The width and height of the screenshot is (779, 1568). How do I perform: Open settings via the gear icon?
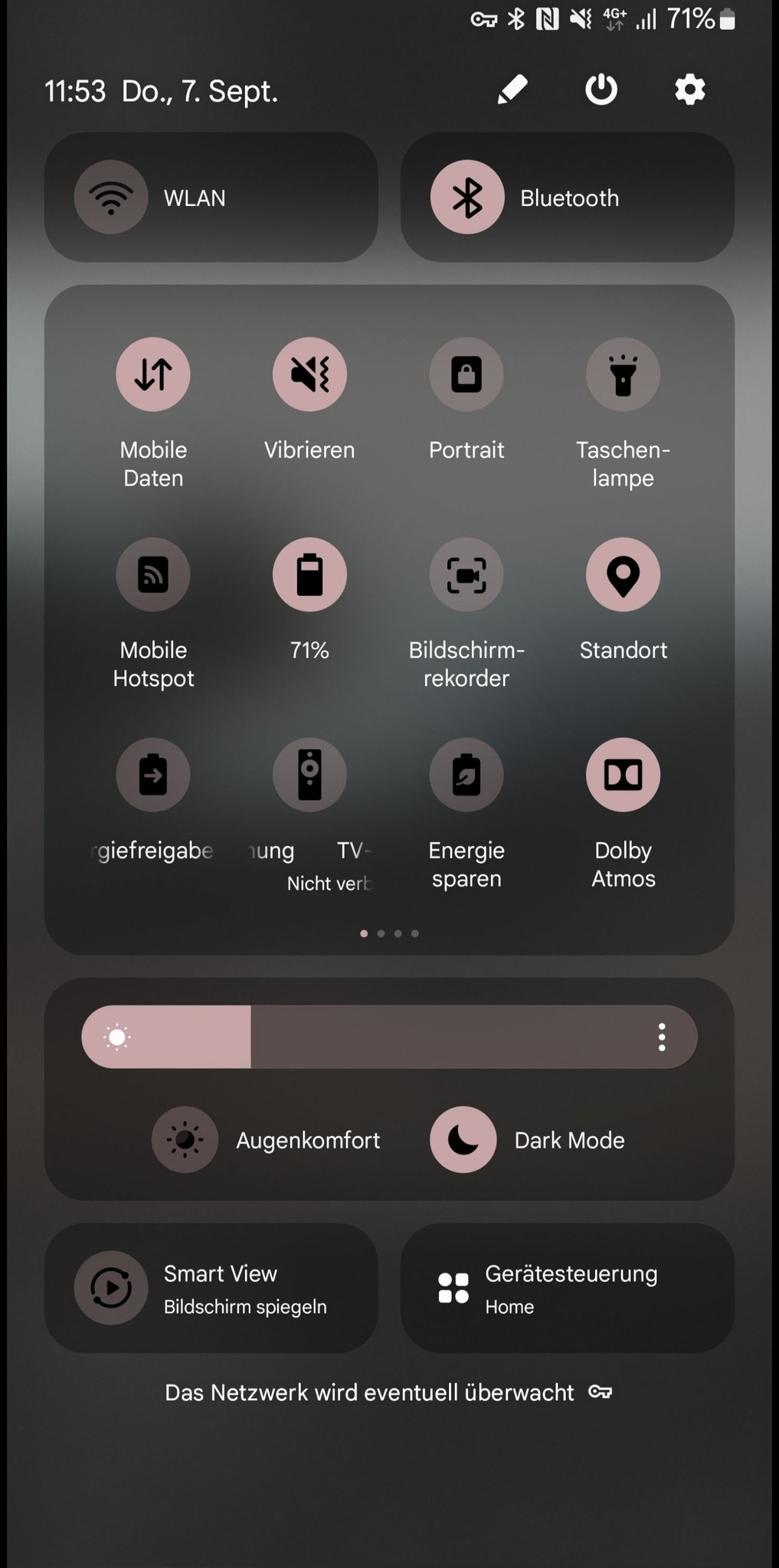tap(689, 90)
